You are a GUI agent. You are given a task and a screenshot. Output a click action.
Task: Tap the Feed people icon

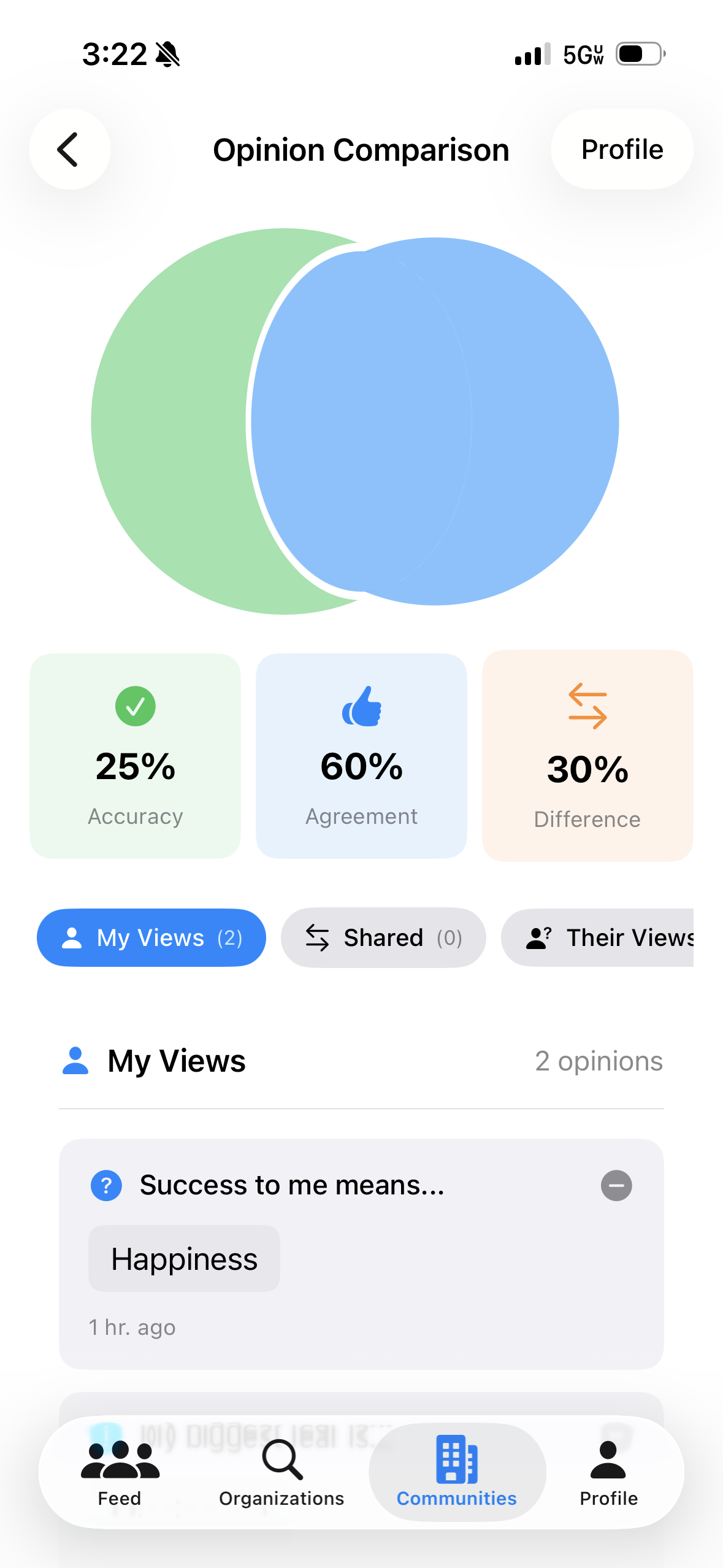120,1460
